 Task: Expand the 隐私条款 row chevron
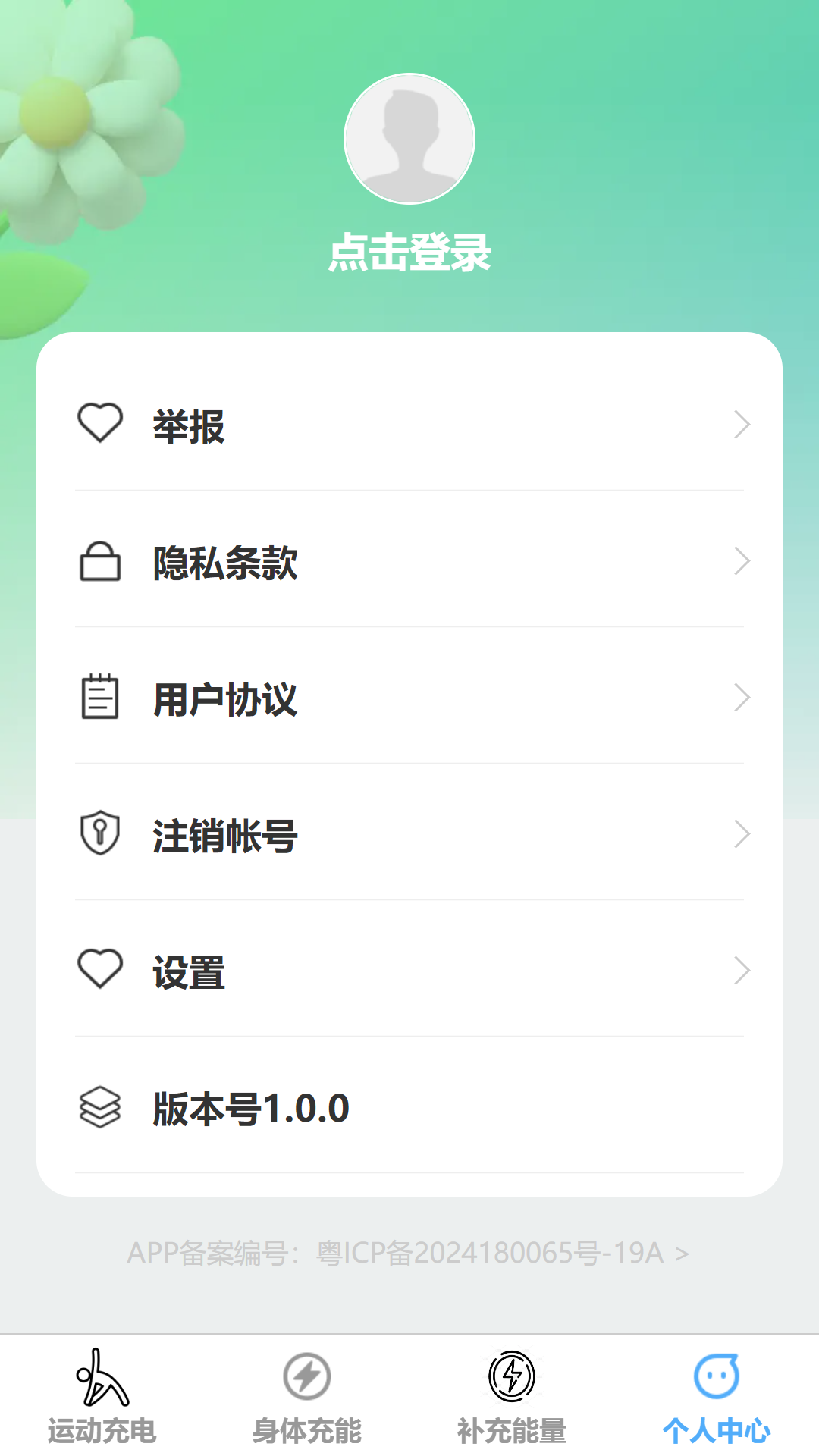click(742, 563)
